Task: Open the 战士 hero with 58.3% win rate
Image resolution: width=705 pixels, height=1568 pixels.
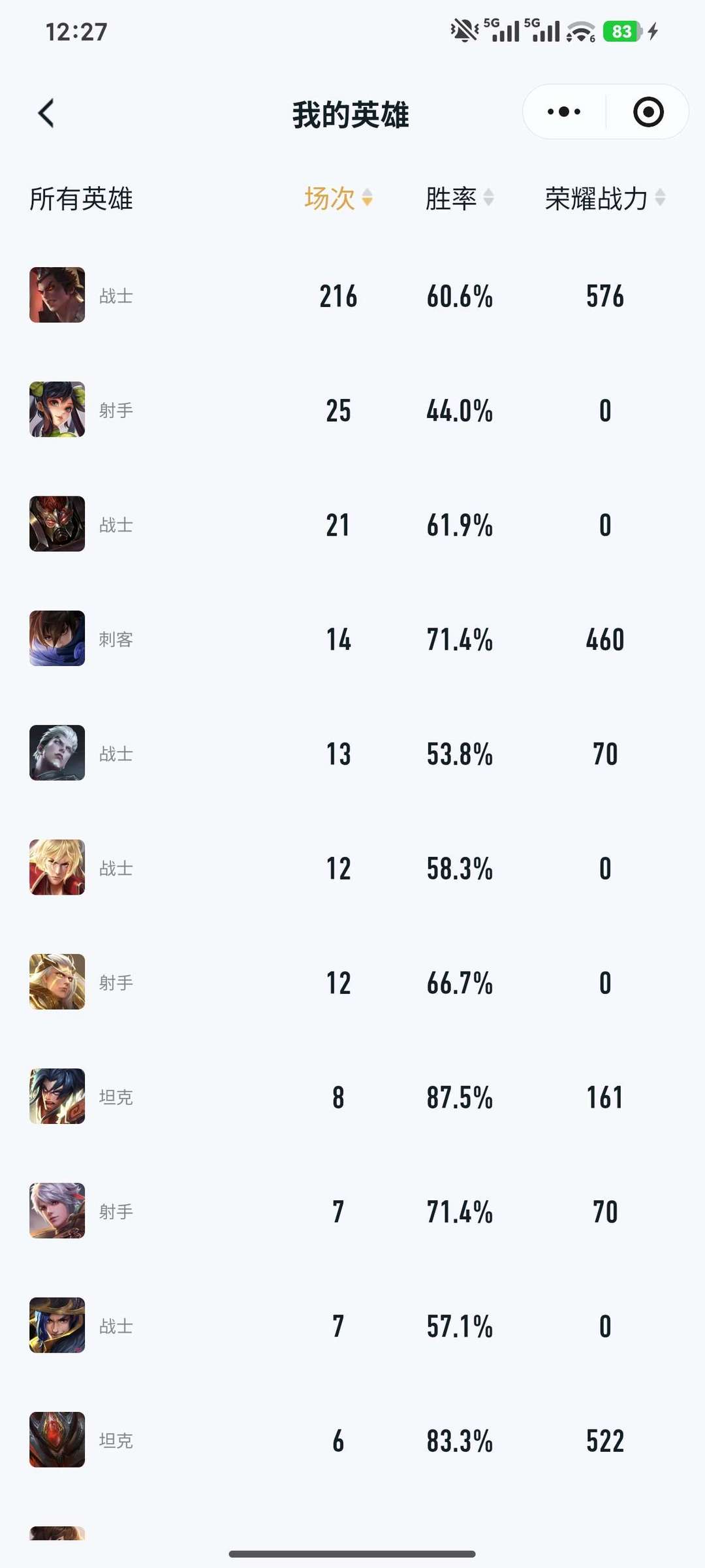Action: click(x=352, y=867)
